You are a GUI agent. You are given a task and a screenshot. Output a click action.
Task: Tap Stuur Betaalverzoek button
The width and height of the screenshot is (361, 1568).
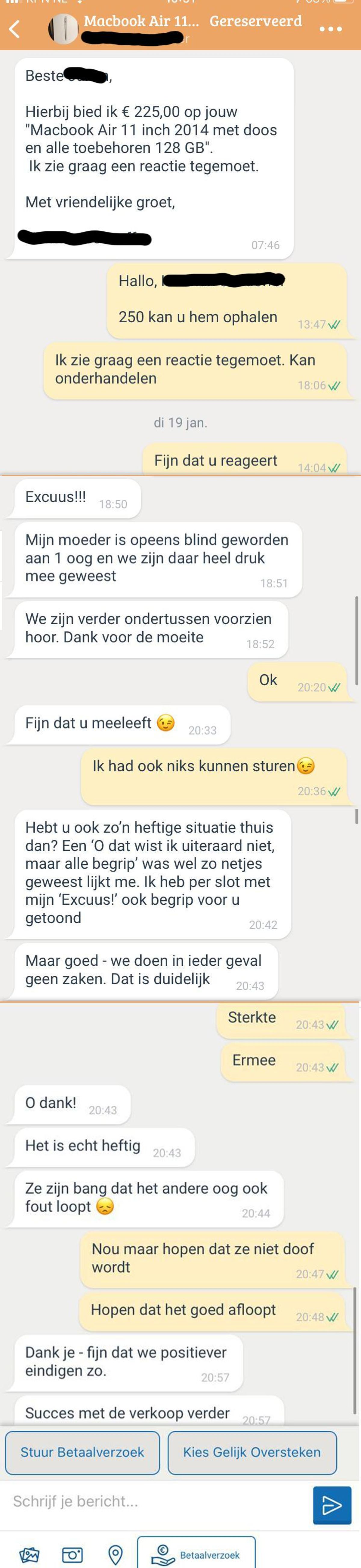point(82,1452)
